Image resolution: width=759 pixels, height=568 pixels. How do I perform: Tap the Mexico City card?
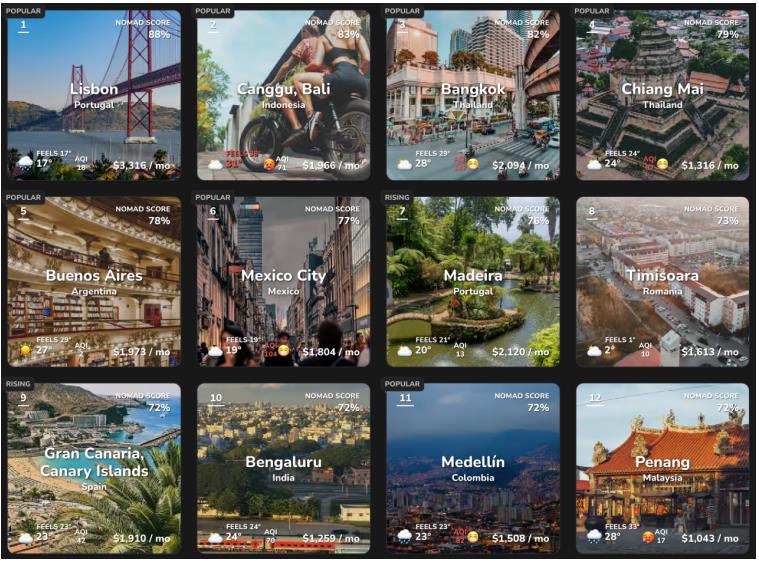point(283,281)
